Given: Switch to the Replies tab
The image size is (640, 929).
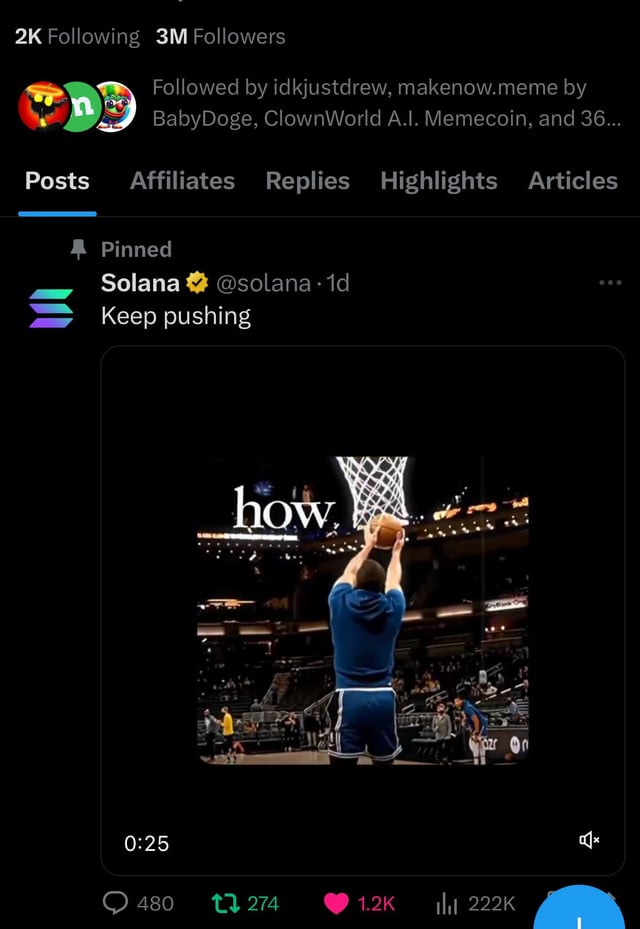Looking at the screenshot, I should (x=307, y=181).
